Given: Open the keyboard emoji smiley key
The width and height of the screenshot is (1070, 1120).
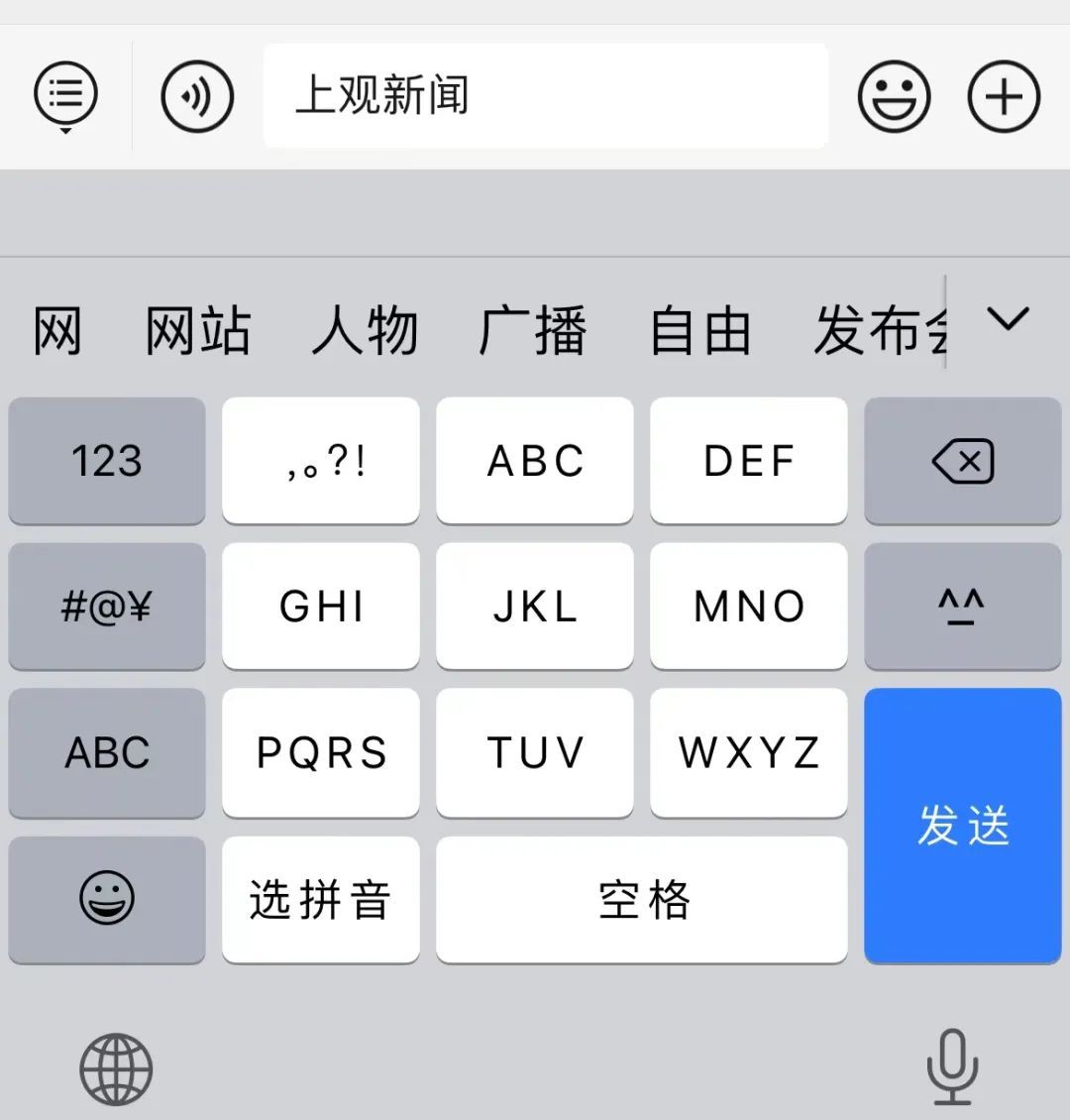Looking at the screenshot, I should coord(107,899).
